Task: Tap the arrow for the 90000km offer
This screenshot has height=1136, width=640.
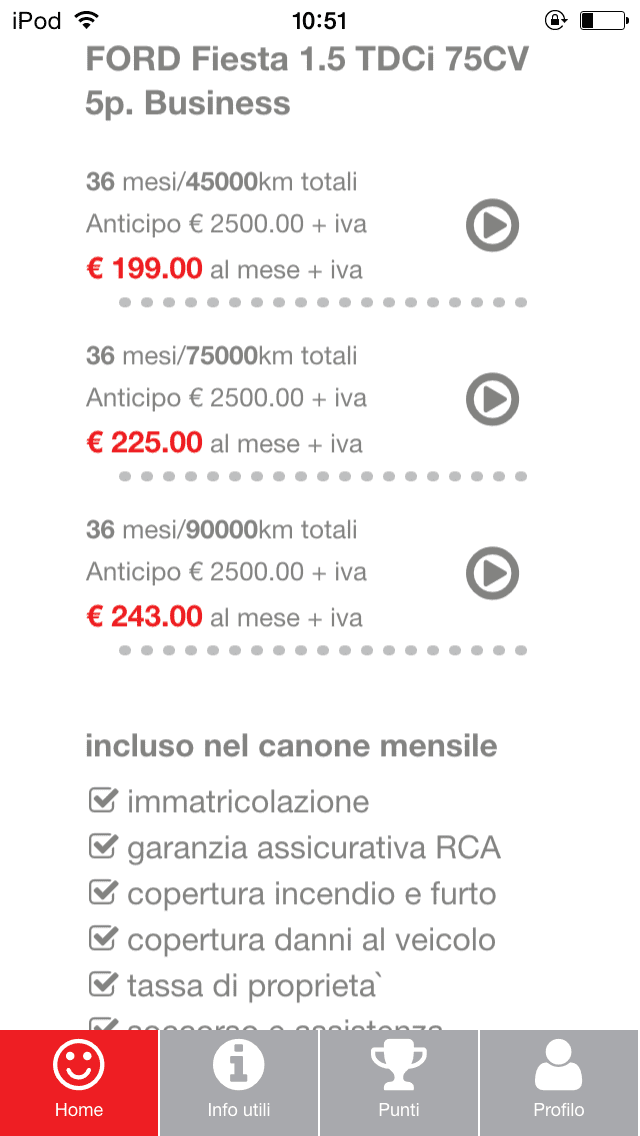Action: 492,574
